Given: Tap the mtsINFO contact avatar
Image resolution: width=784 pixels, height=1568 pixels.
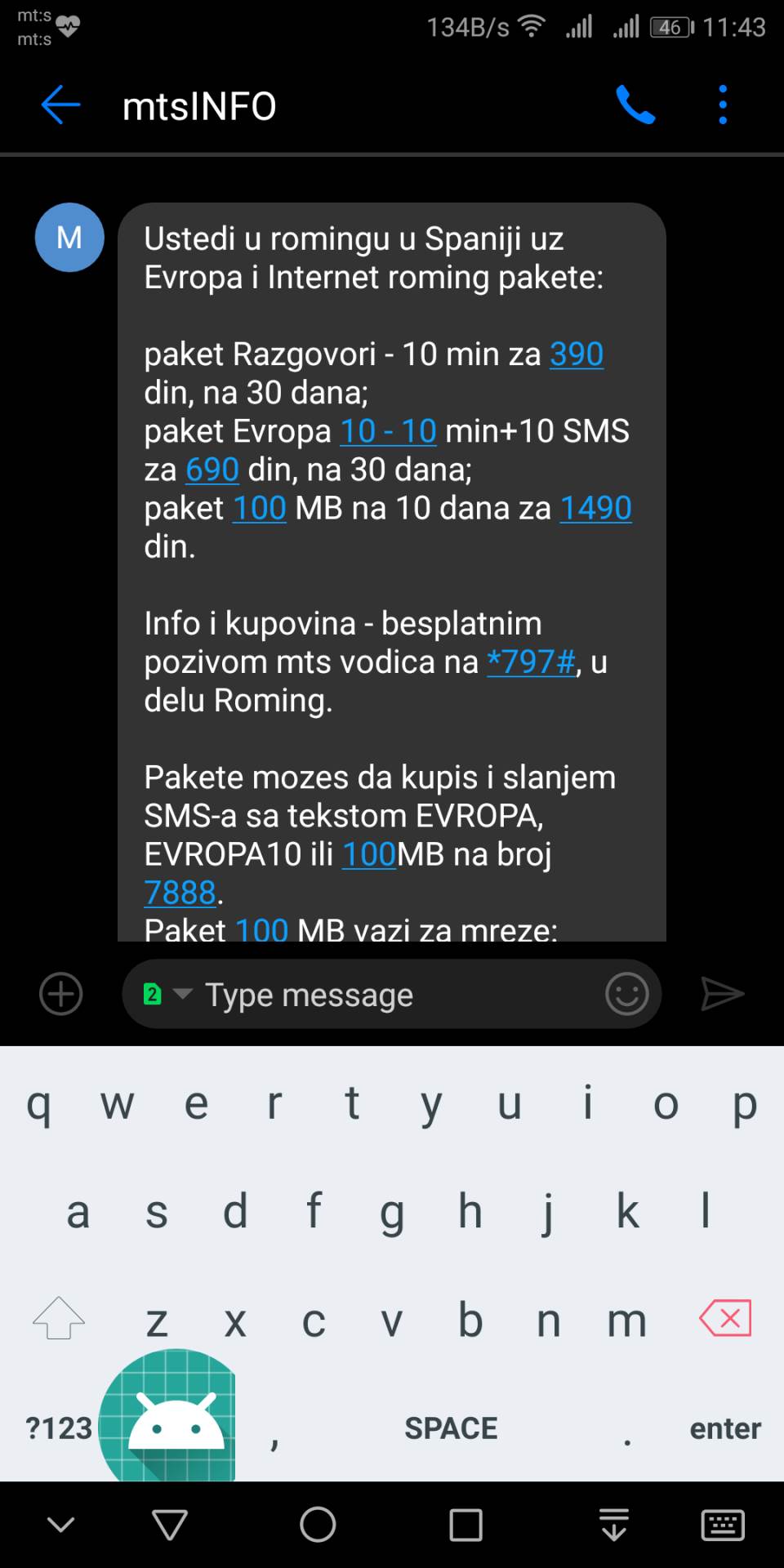Looking at the screenshot, I should click(x=69, y=238).
